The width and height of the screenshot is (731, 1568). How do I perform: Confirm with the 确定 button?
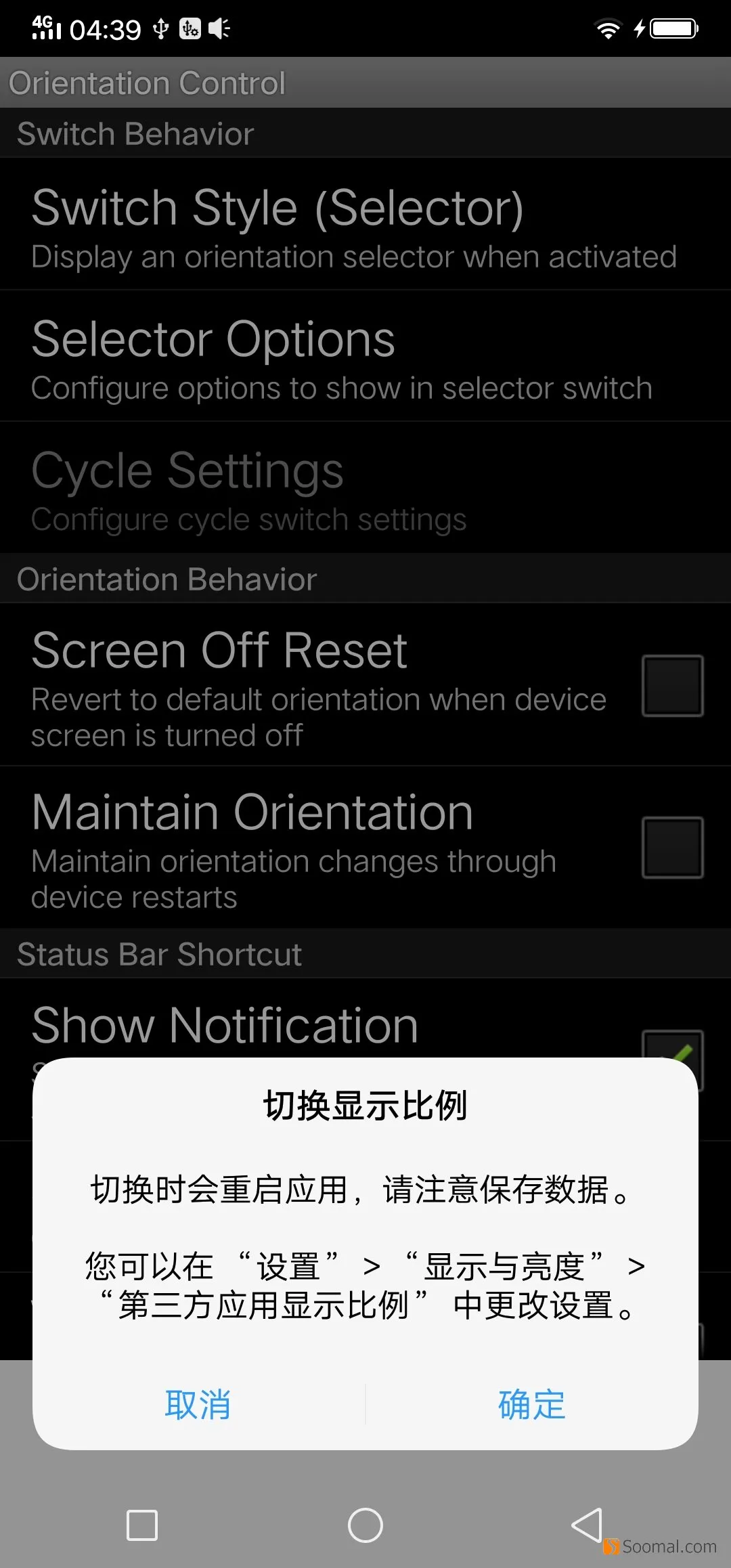(532, 1405)
